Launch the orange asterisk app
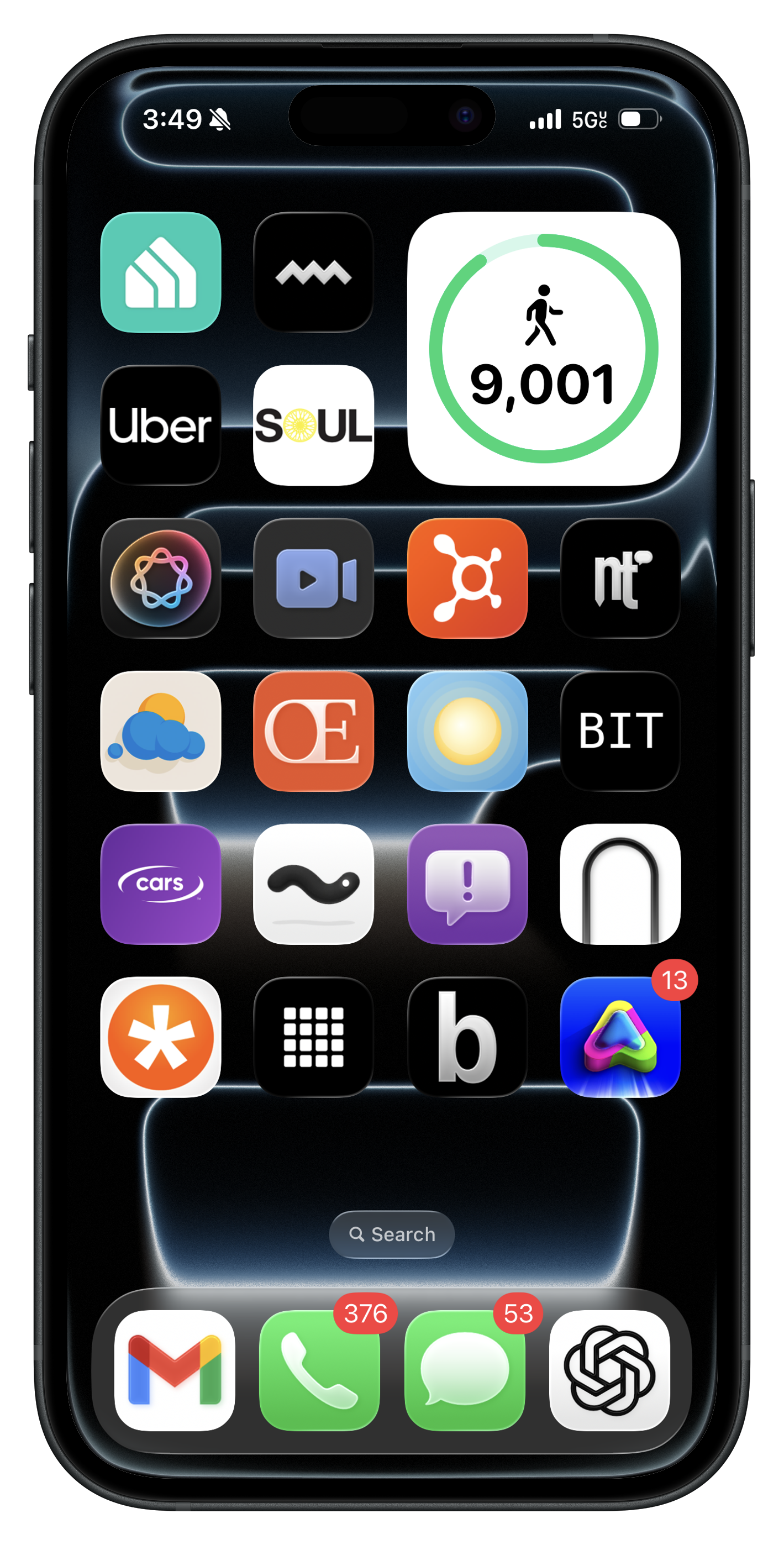 tap(161, 1037)
